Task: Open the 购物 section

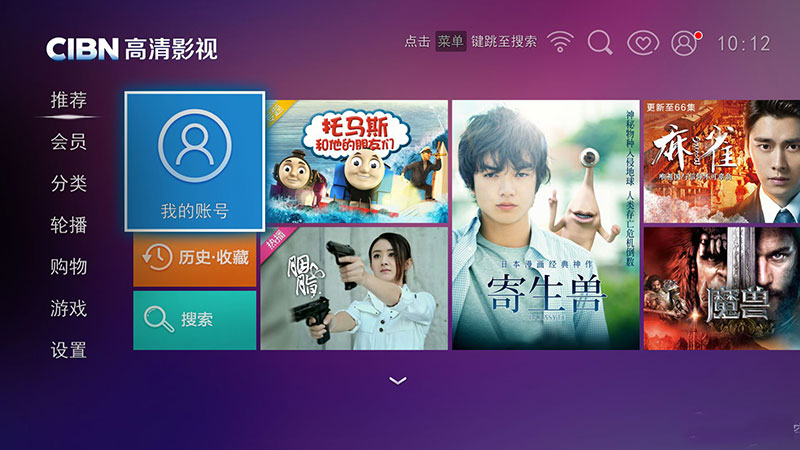Action: 69,266
